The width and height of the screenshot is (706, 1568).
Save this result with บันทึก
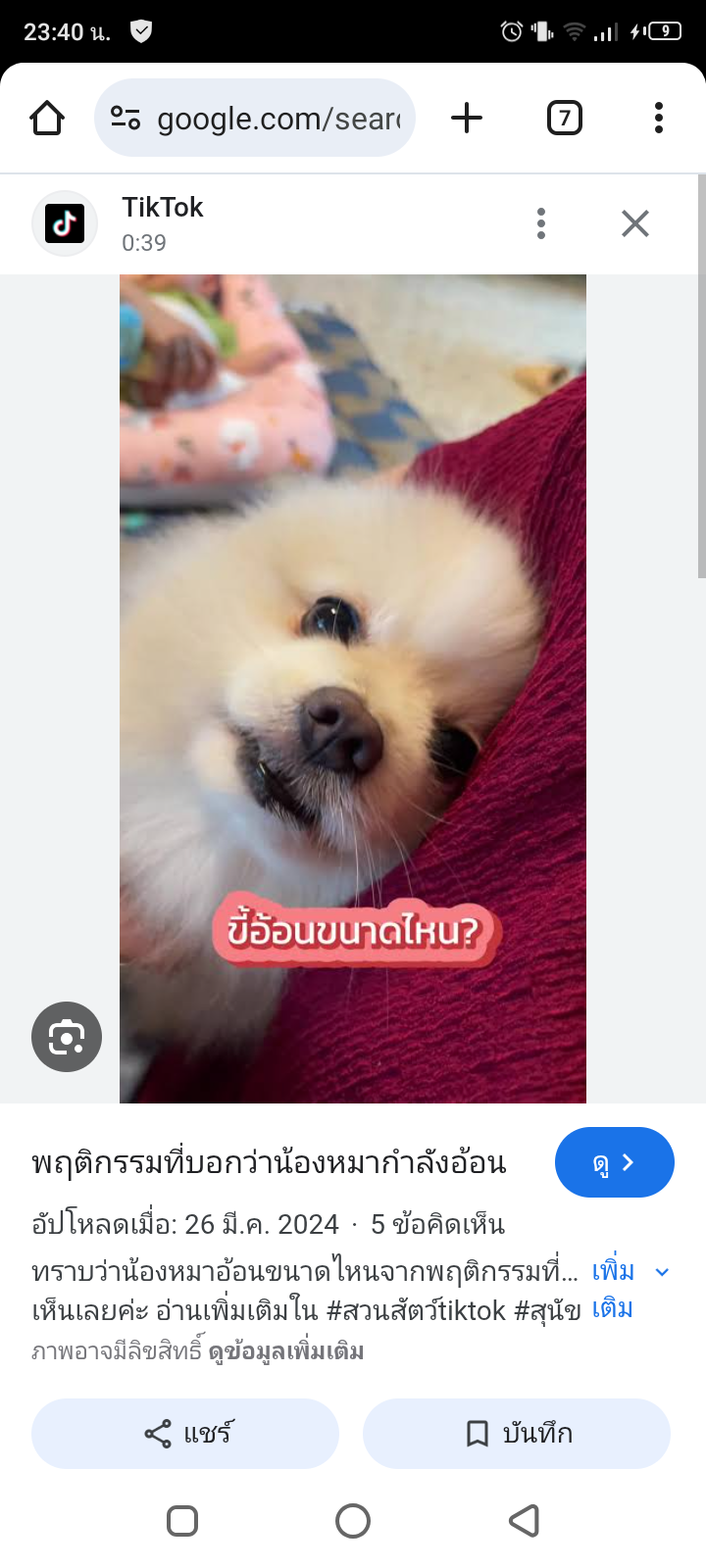tap(517, 1434)
